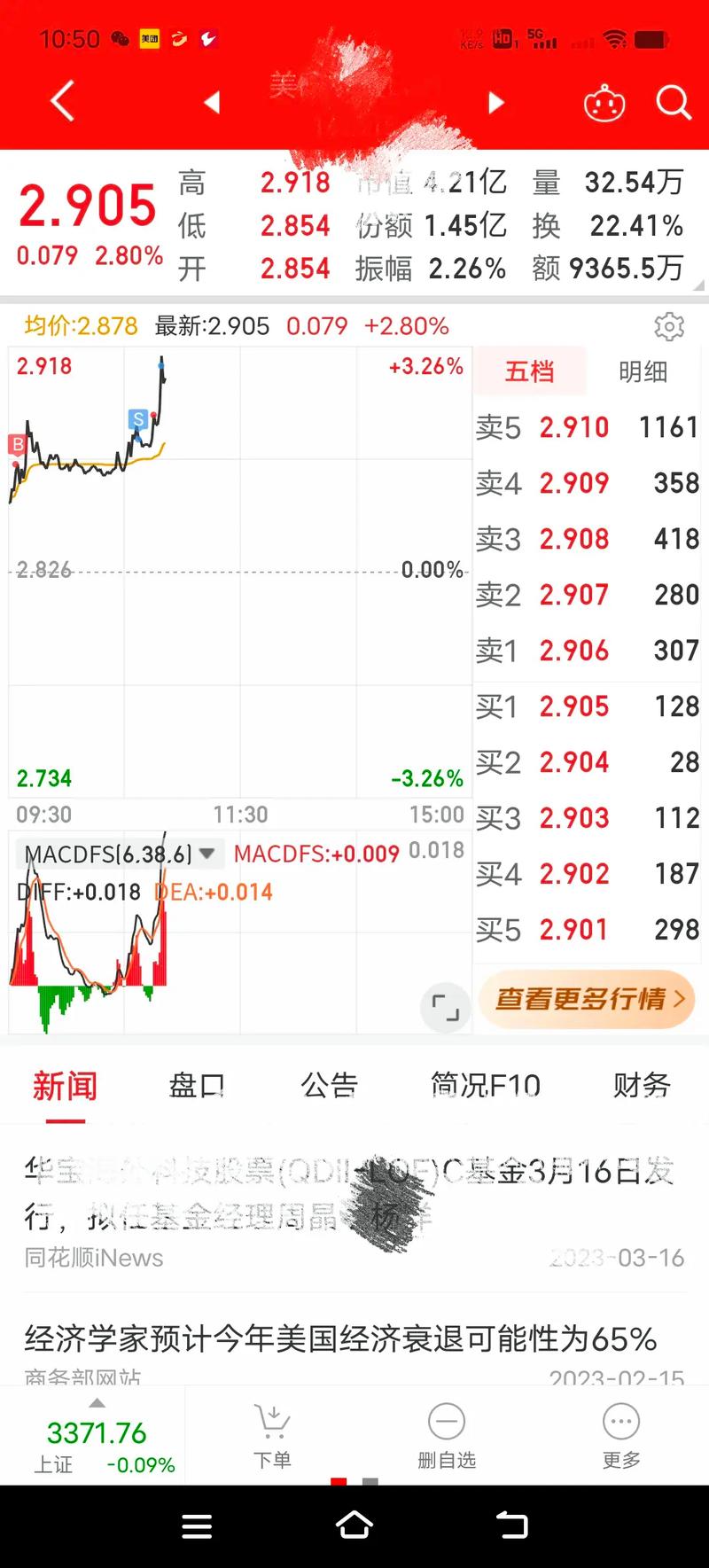Open the robot assistant icon
Image resolution: width=709 pixels, height=1568 pixels.
pyautogui.click(x=604, y=104)
